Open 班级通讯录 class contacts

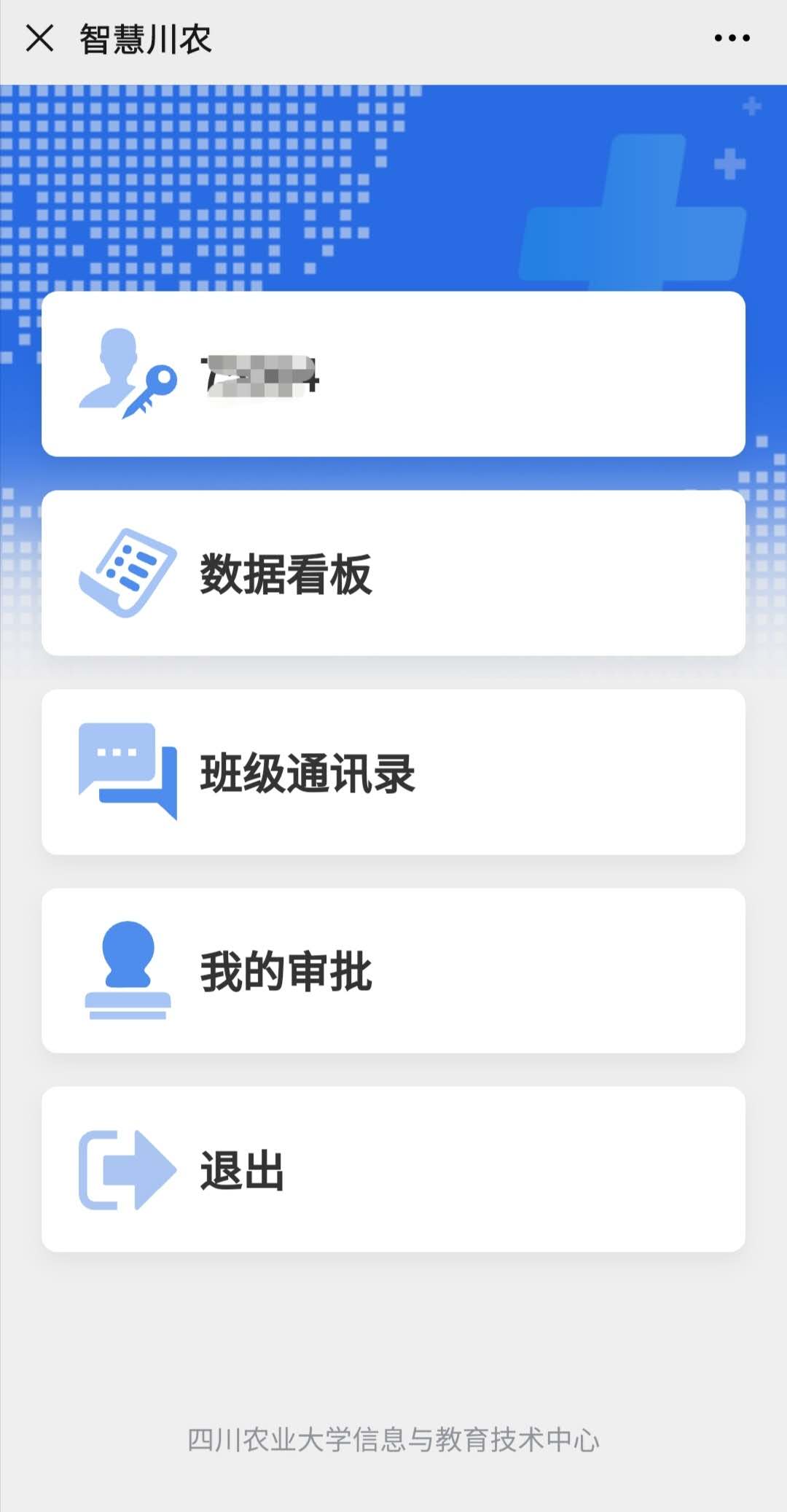(x=393, y=772)
